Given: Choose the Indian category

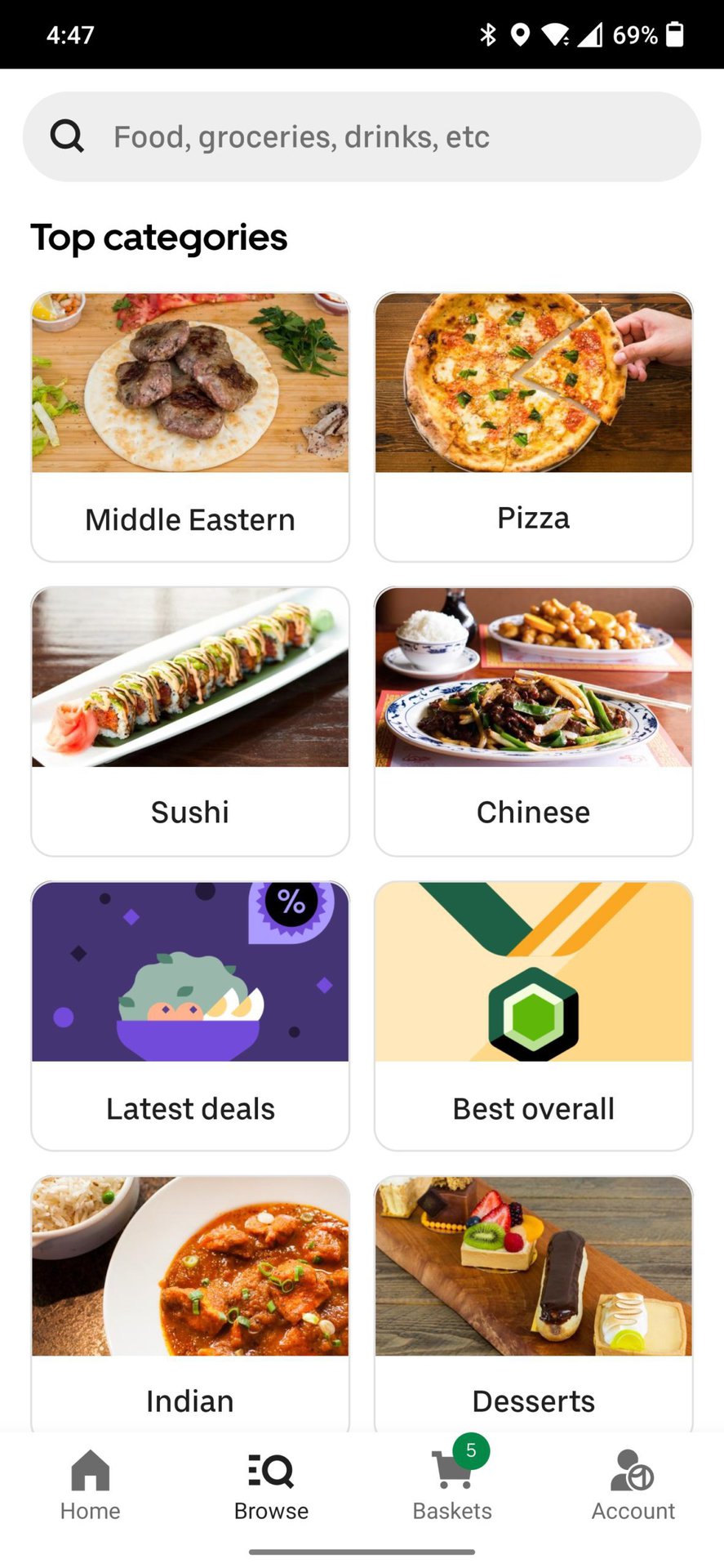Looking at the screenshot, I should [x=190, y=1303].
